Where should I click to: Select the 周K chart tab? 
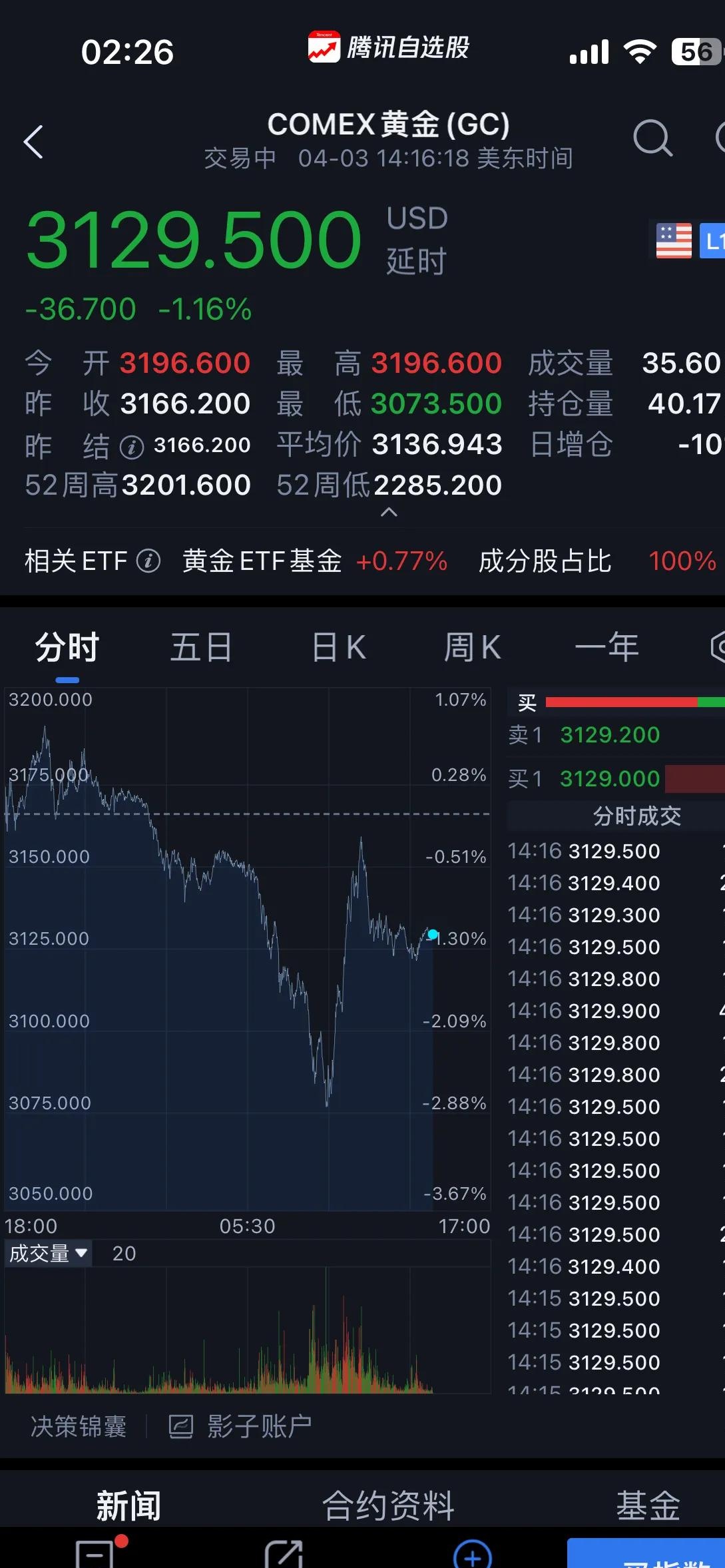tap(472, 647)
